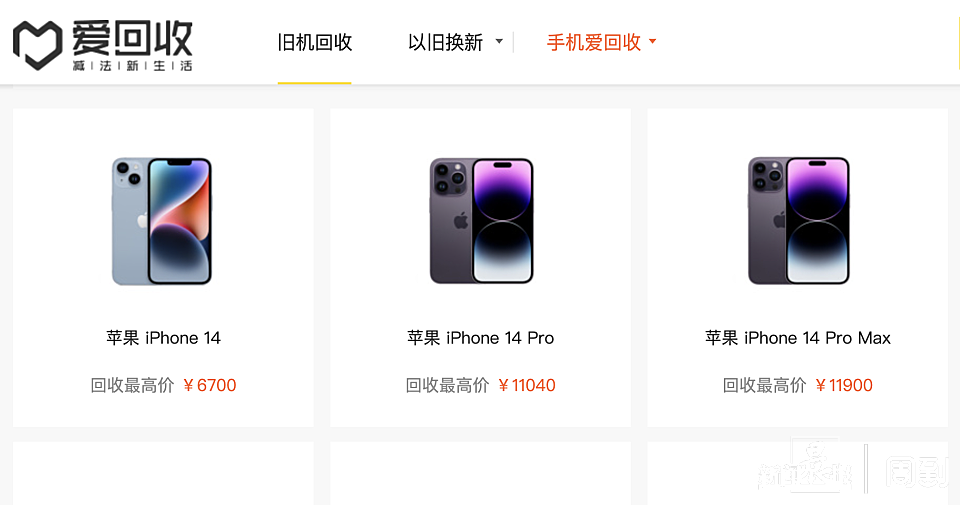Select the 苹果 iPhone 14 Pro Max card

797,267
